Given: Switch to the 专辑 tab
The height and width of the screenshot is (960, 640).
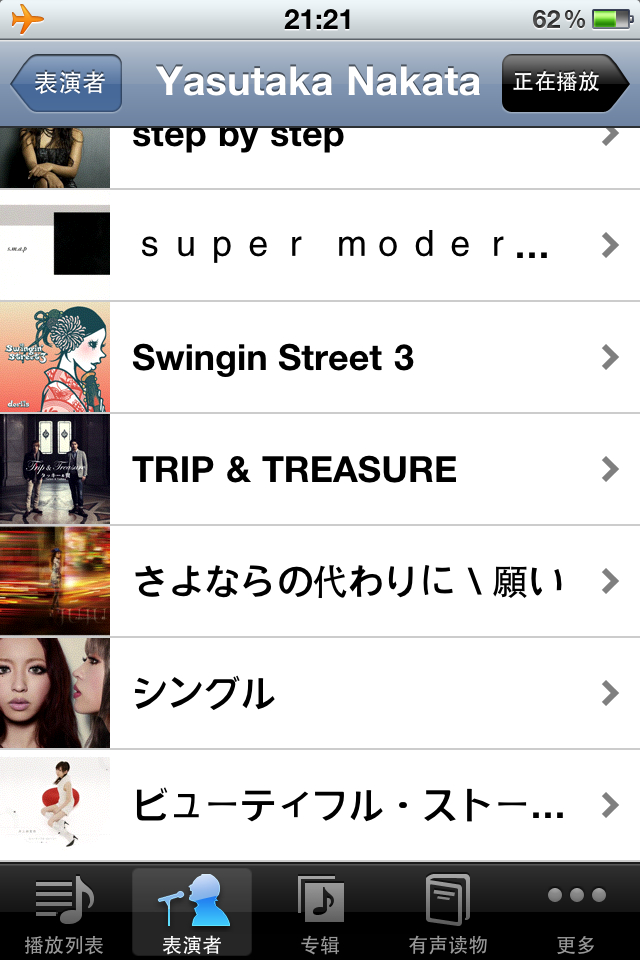Looking at the screenshot, I should point(320,913).
